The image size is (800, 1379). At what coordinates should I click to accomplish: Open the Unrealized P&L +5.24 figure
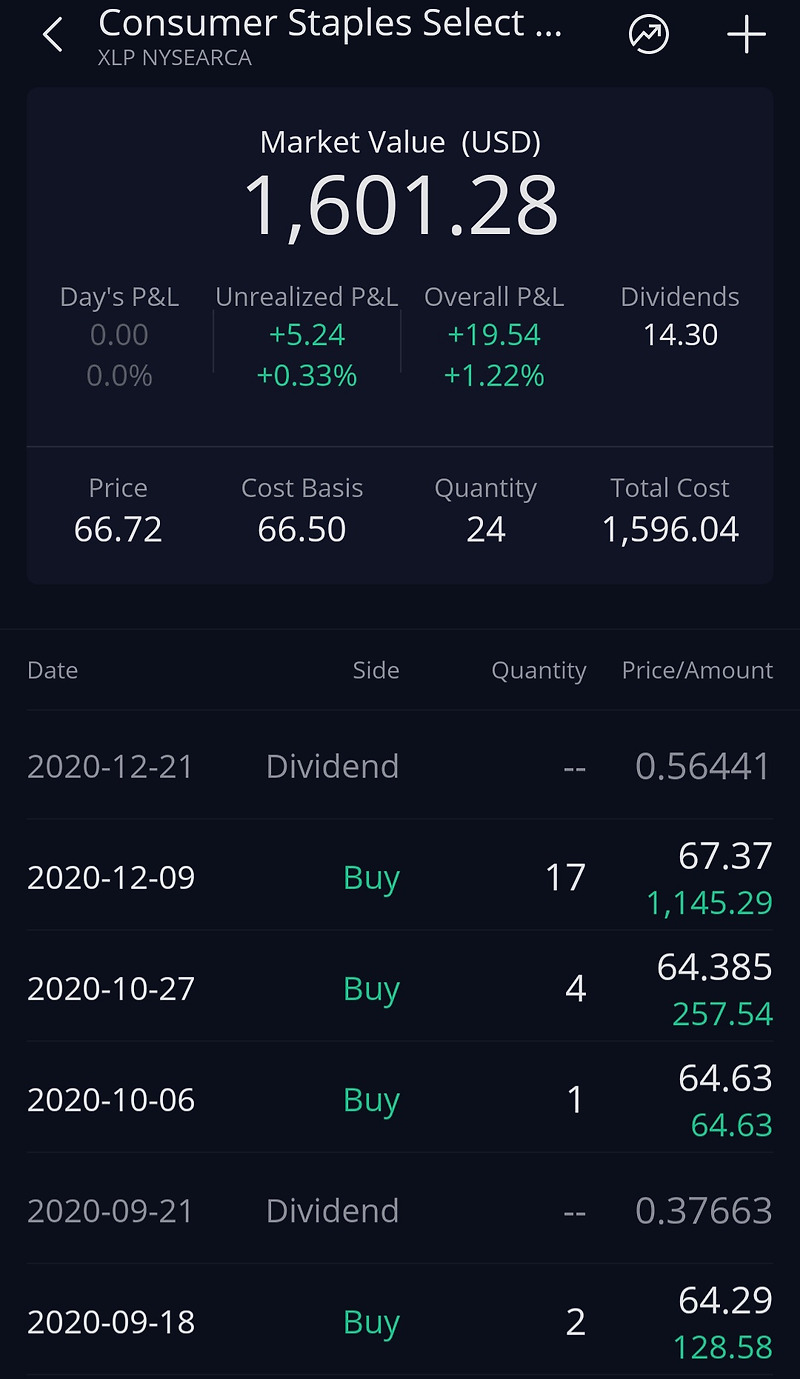[306, 334]
